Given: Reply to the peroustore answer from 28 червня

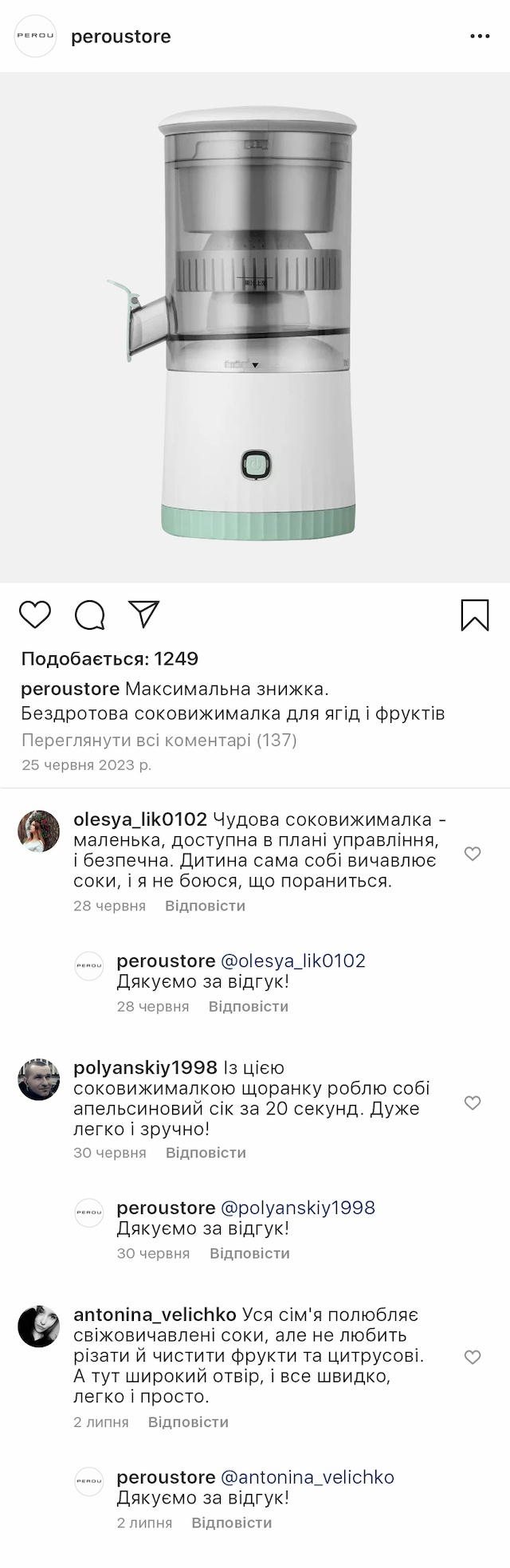Looking at the screenshot, I should click(248, 1006).
